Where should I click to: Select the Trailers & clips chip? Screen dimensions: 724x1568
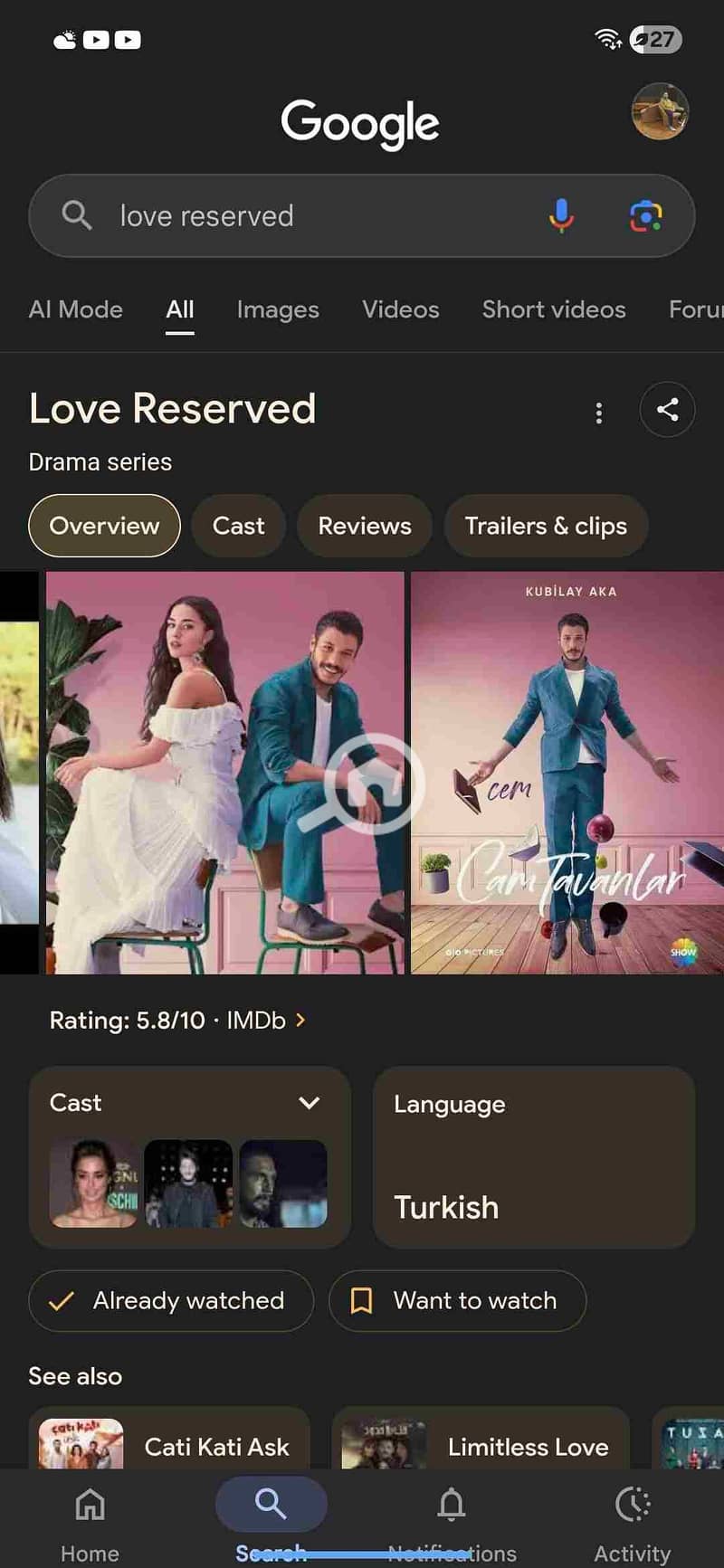(x=545, y=526)
